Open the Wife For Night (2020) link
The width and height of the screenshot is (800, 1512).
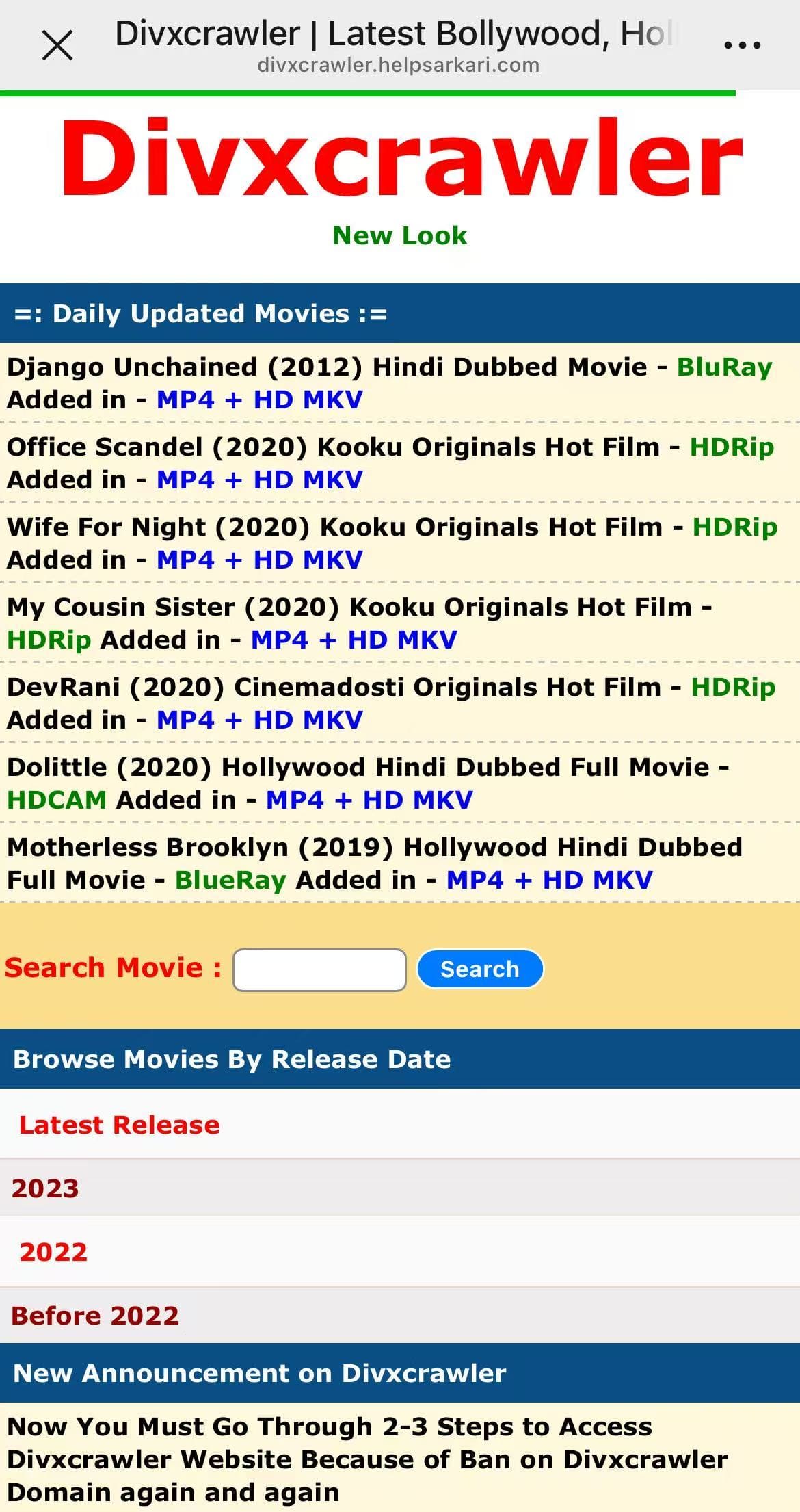[x=334, y=527]
